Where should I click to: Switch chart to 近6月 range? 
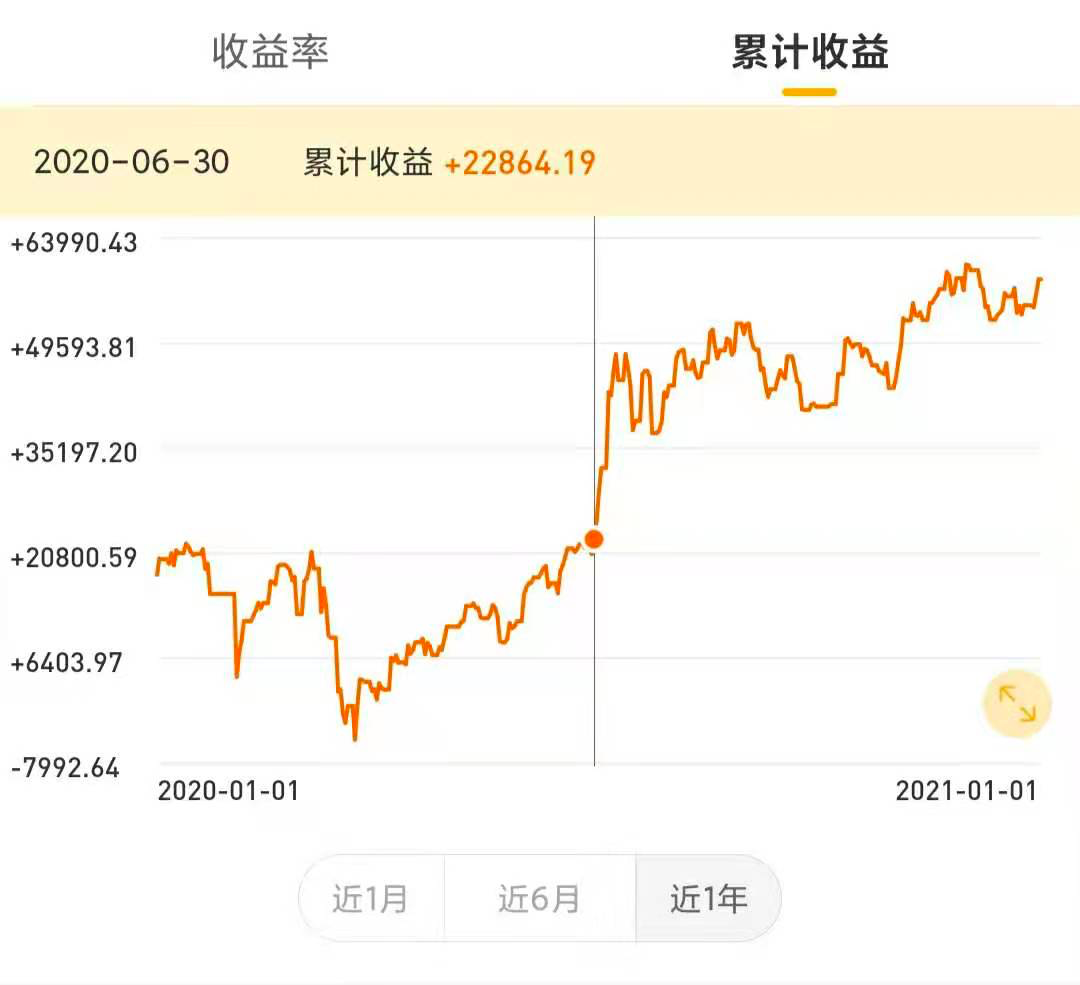[539, 898]
